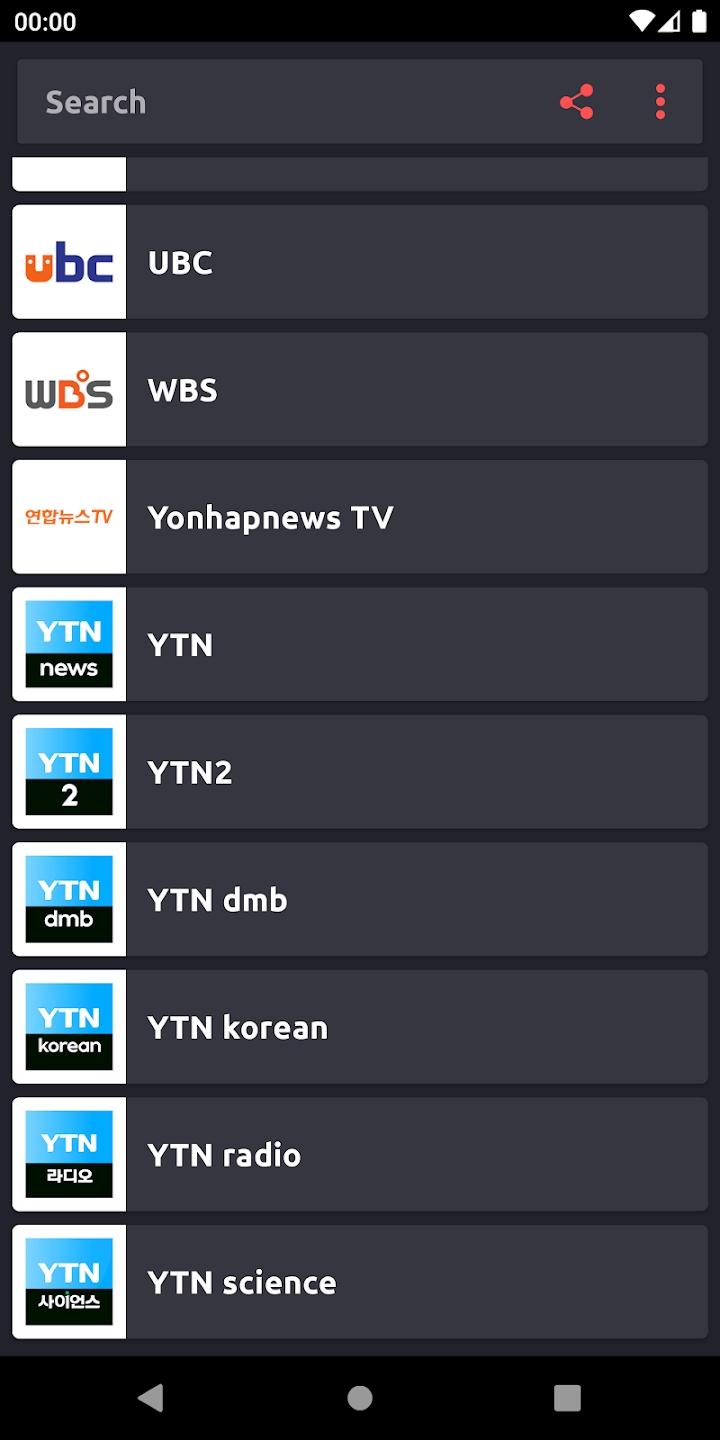Select the YTN2 channel logo

(68, 771)
